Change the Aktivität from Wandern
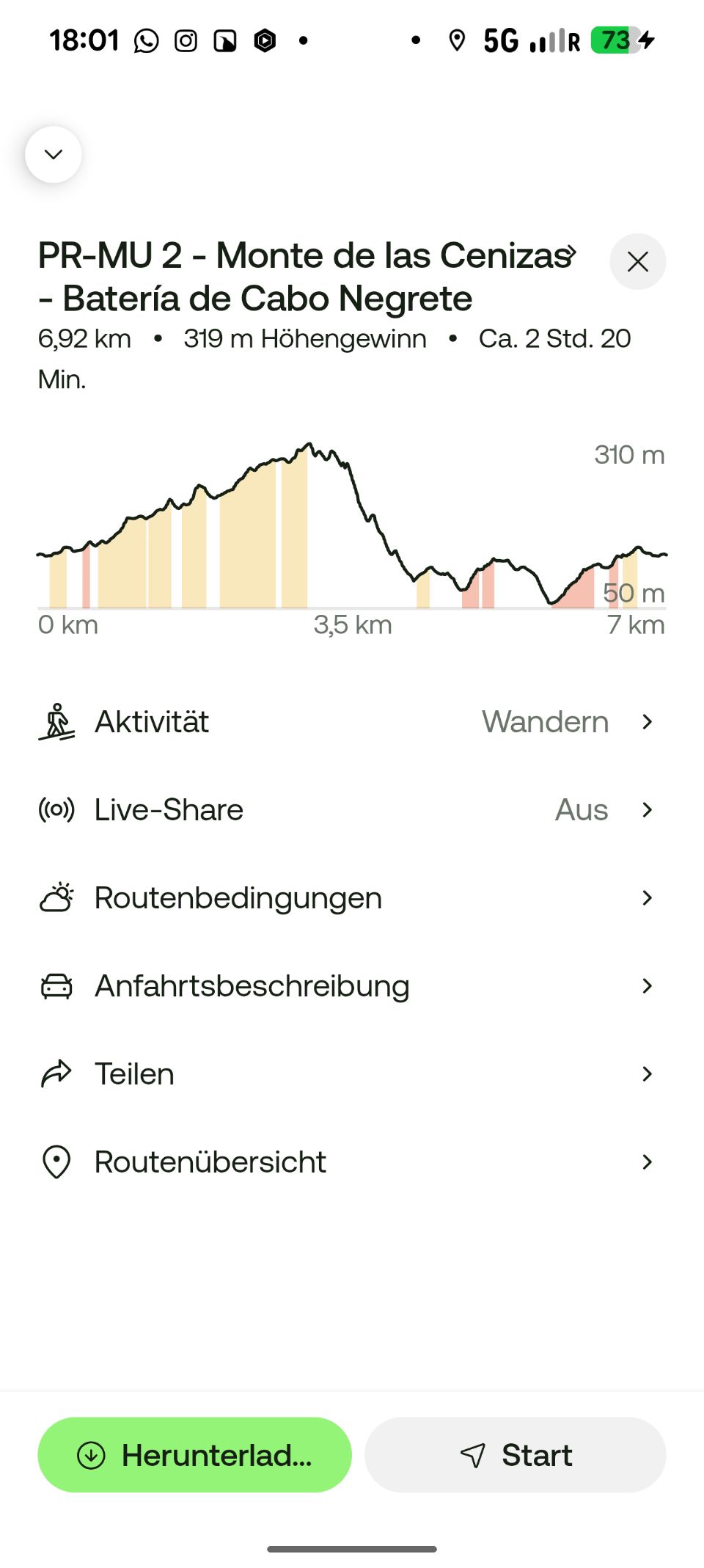This screenshot has width=704, height=1568. click(x=352, y=722)
